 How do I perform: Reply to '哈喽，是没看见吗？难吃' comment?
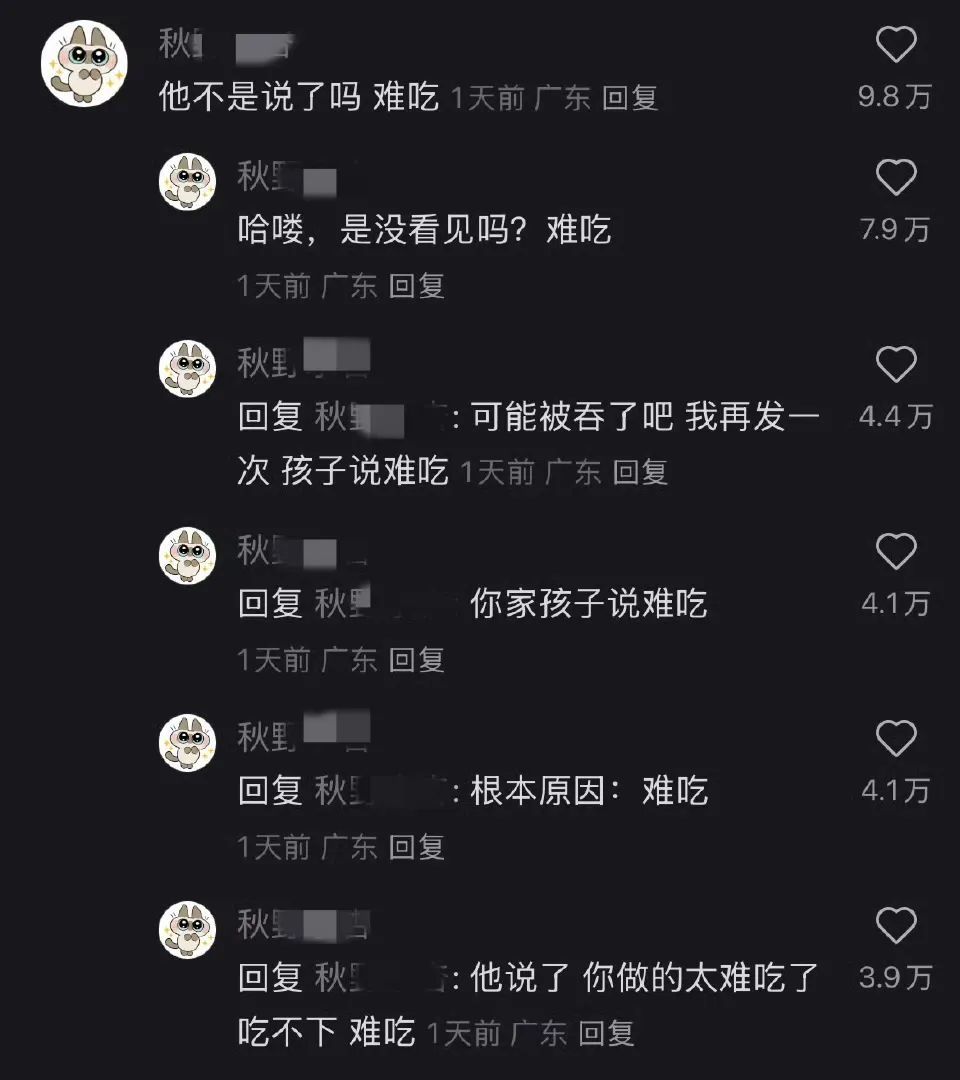[x=416, y=286]
